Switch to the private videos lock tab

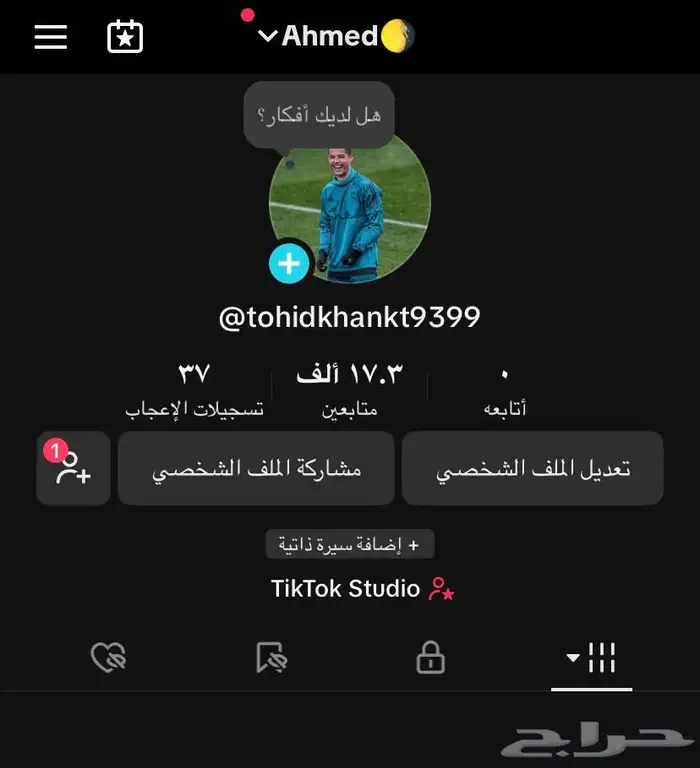pos(430,658)
